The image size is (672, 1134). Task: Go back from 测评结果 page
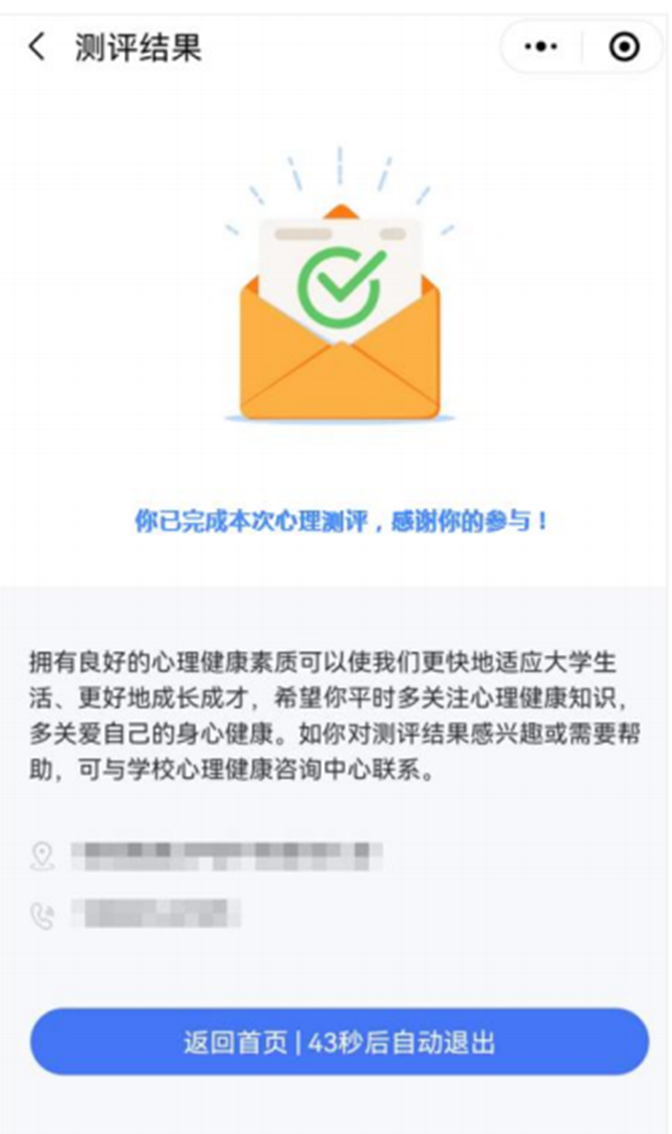click(37, 47)
